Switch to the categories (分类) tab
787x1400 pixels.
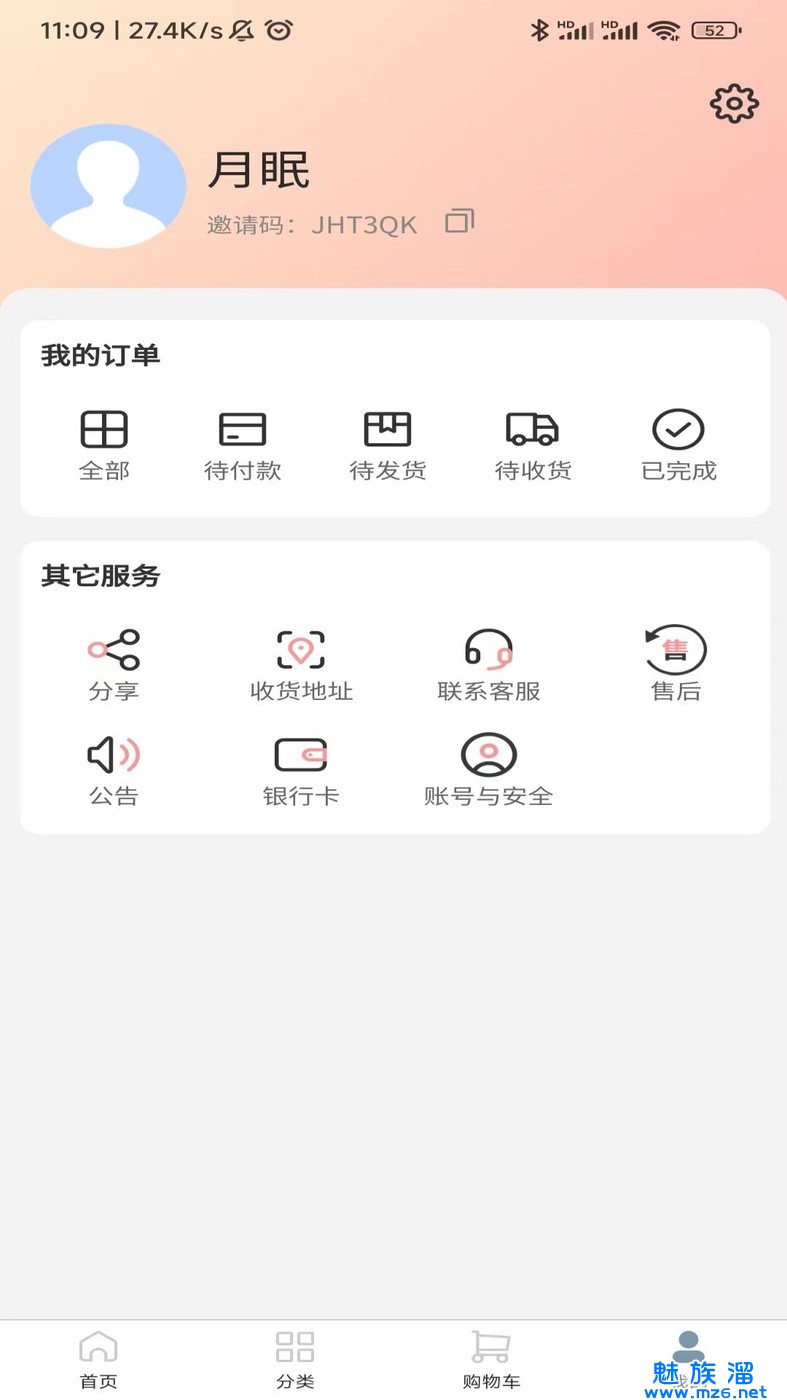[295, 1360]
